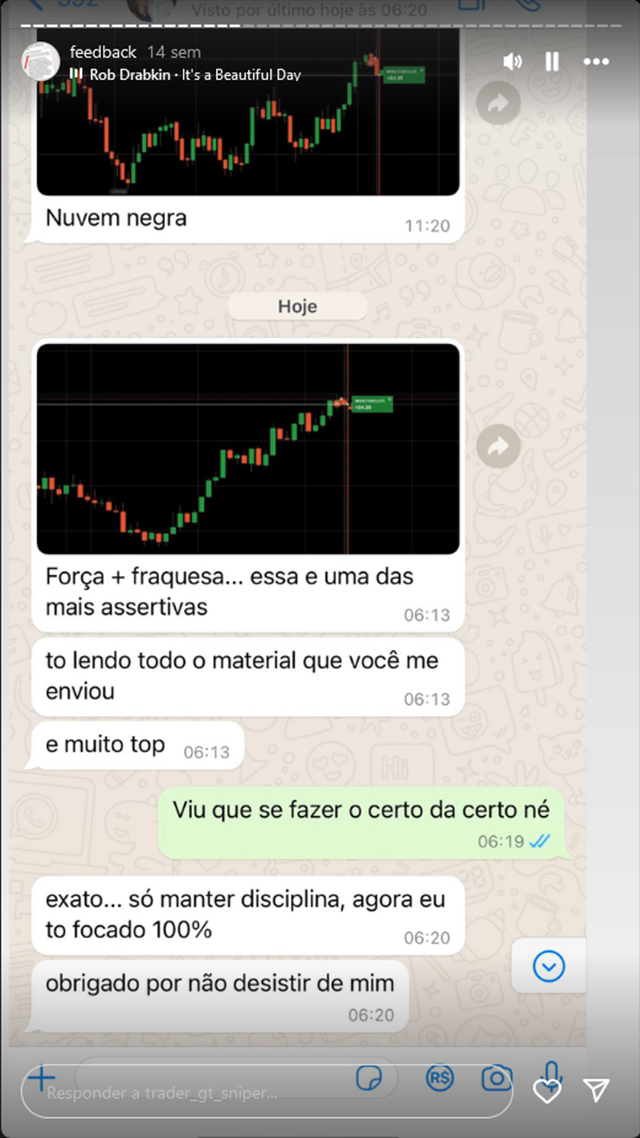Mute the story sound
Screen dimensions: 640x1138
[x=513, y=62]
